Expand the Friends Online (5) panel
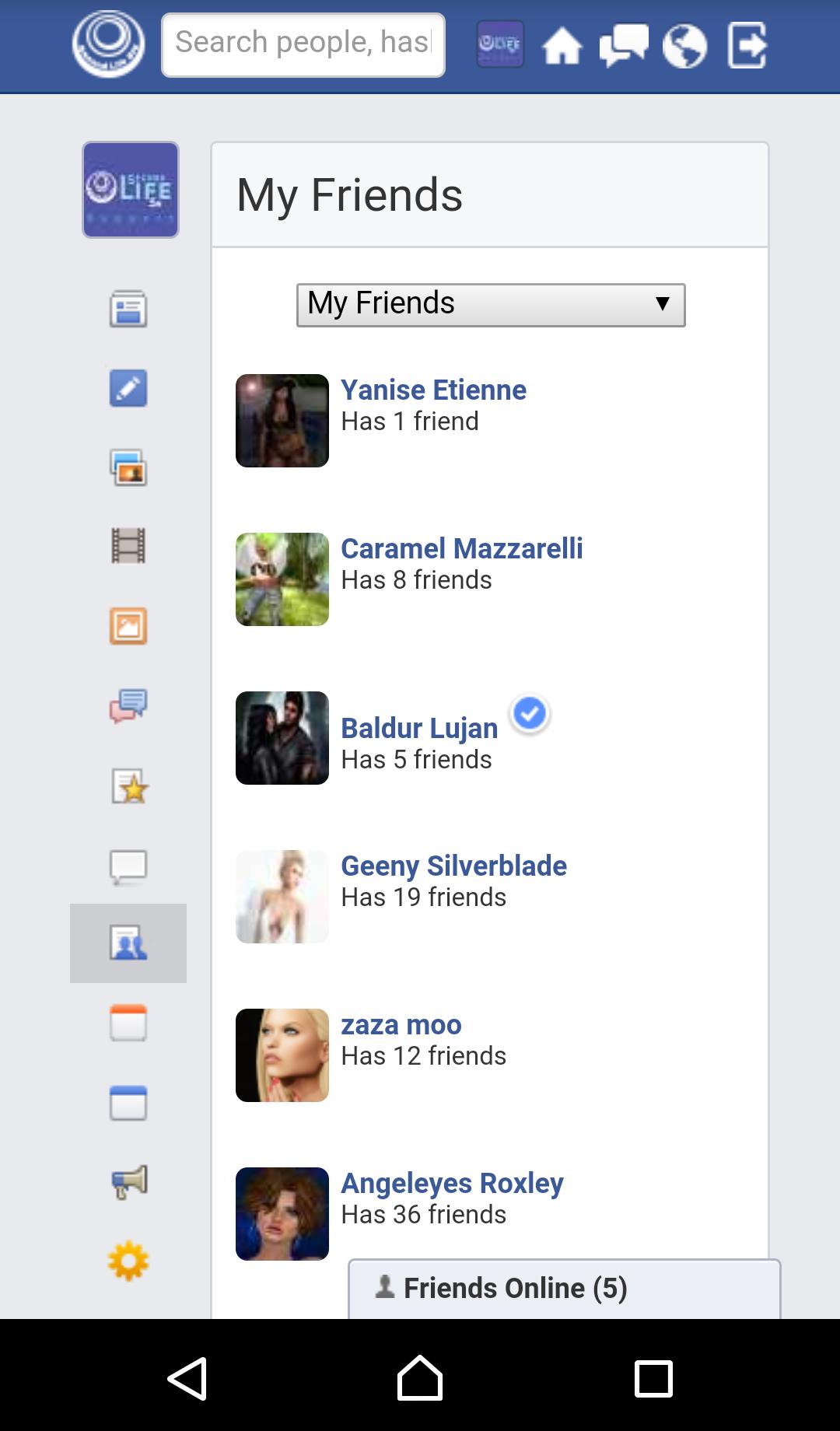This screenshot has width=840, height=1431. coord(564,1288)
